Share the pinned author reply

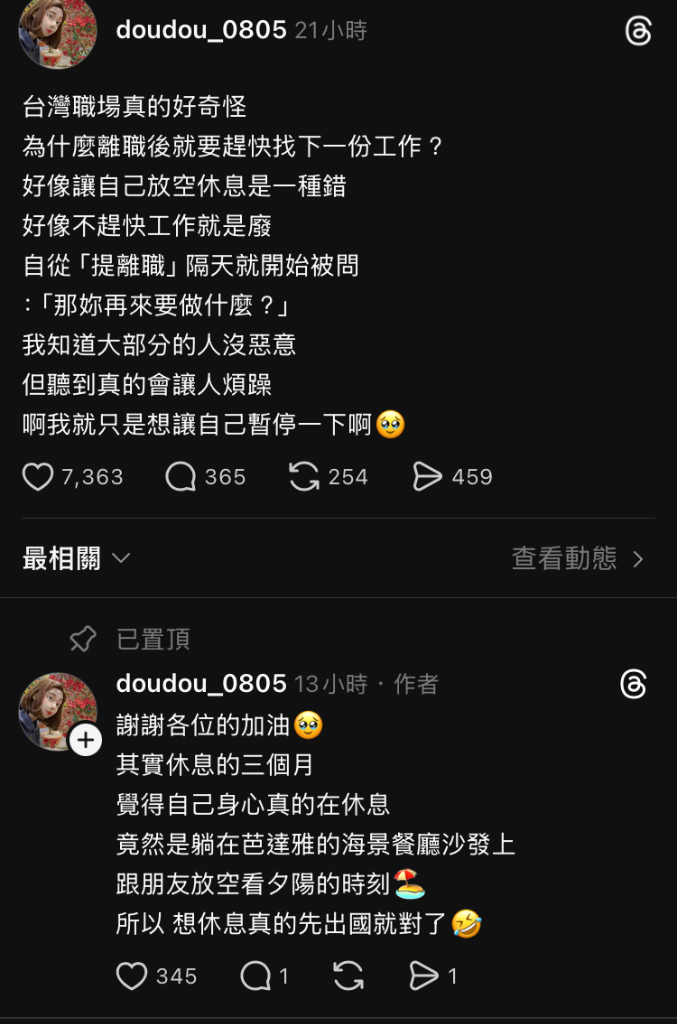(x=425, y=975)
